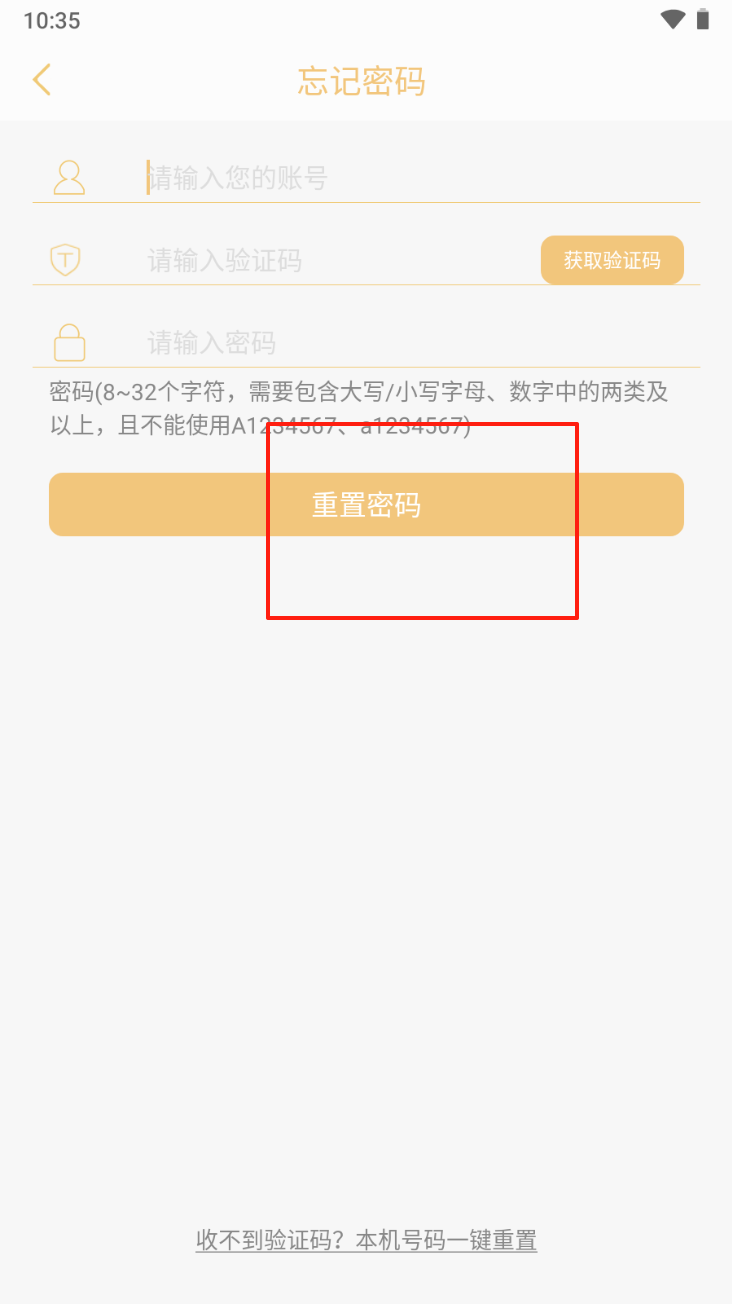Go back from the 忘记密码 screen

coord(41,80)
